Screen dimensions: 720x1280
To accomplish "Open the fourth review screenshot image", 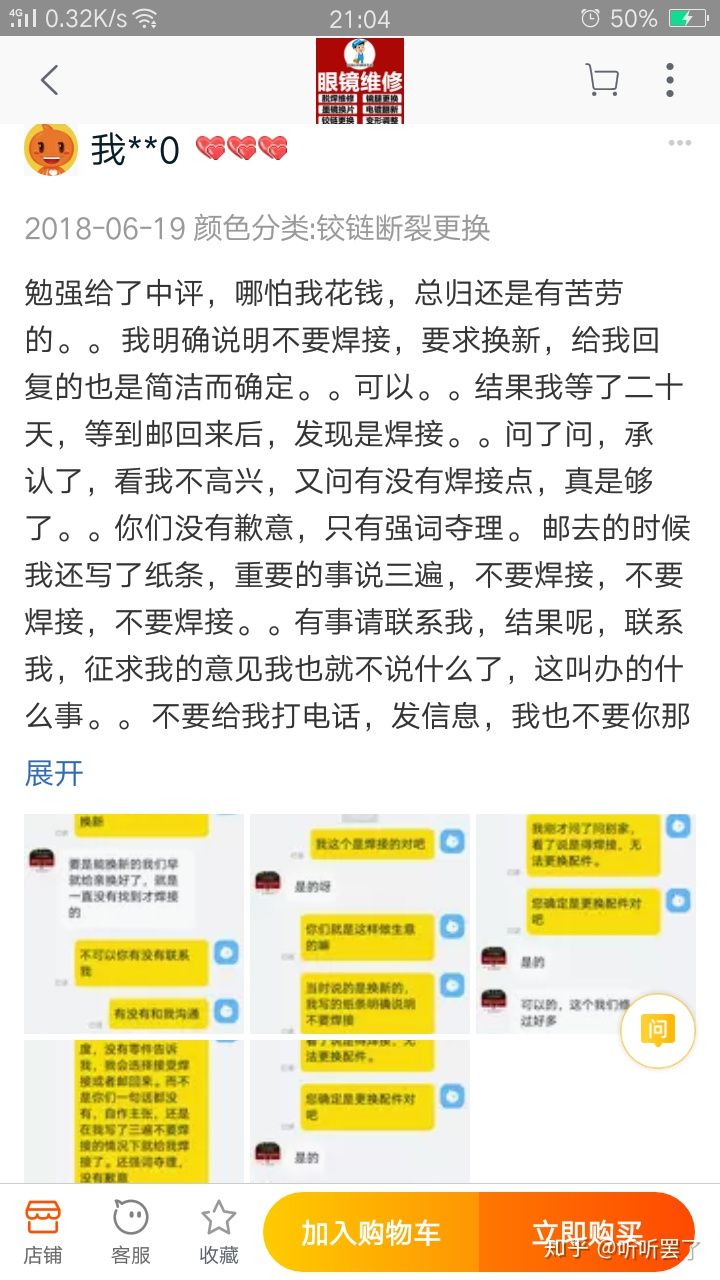I will [x=134, y=1112].
